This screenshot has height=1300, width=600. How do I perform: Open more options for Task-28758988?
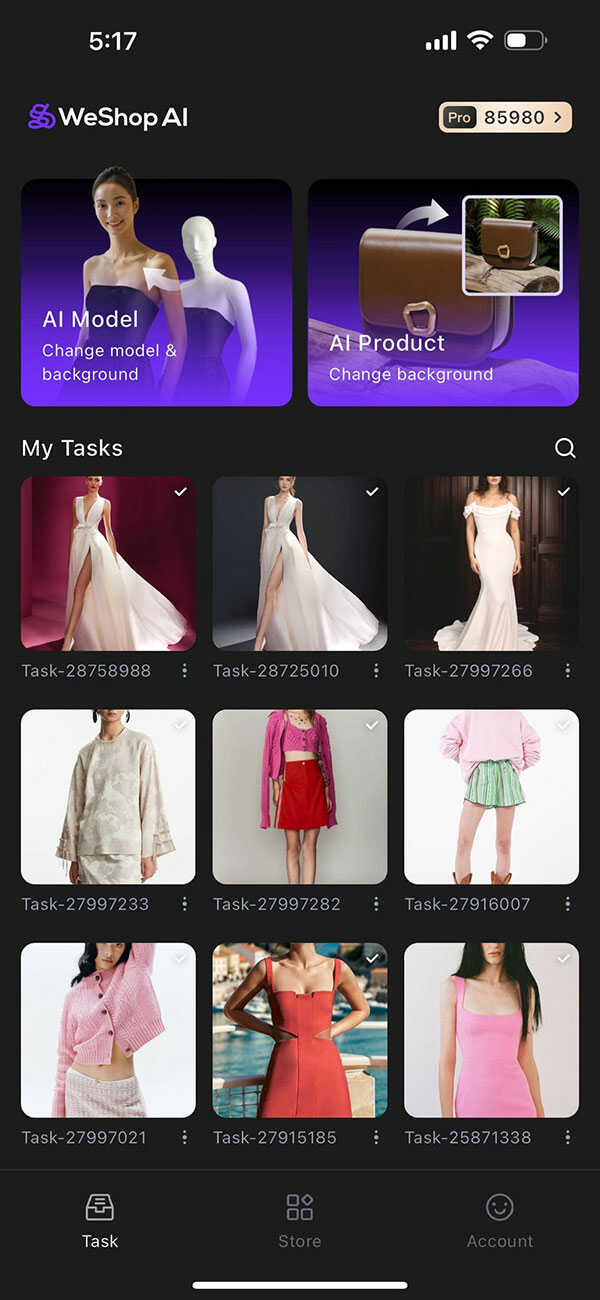[185, 671]
